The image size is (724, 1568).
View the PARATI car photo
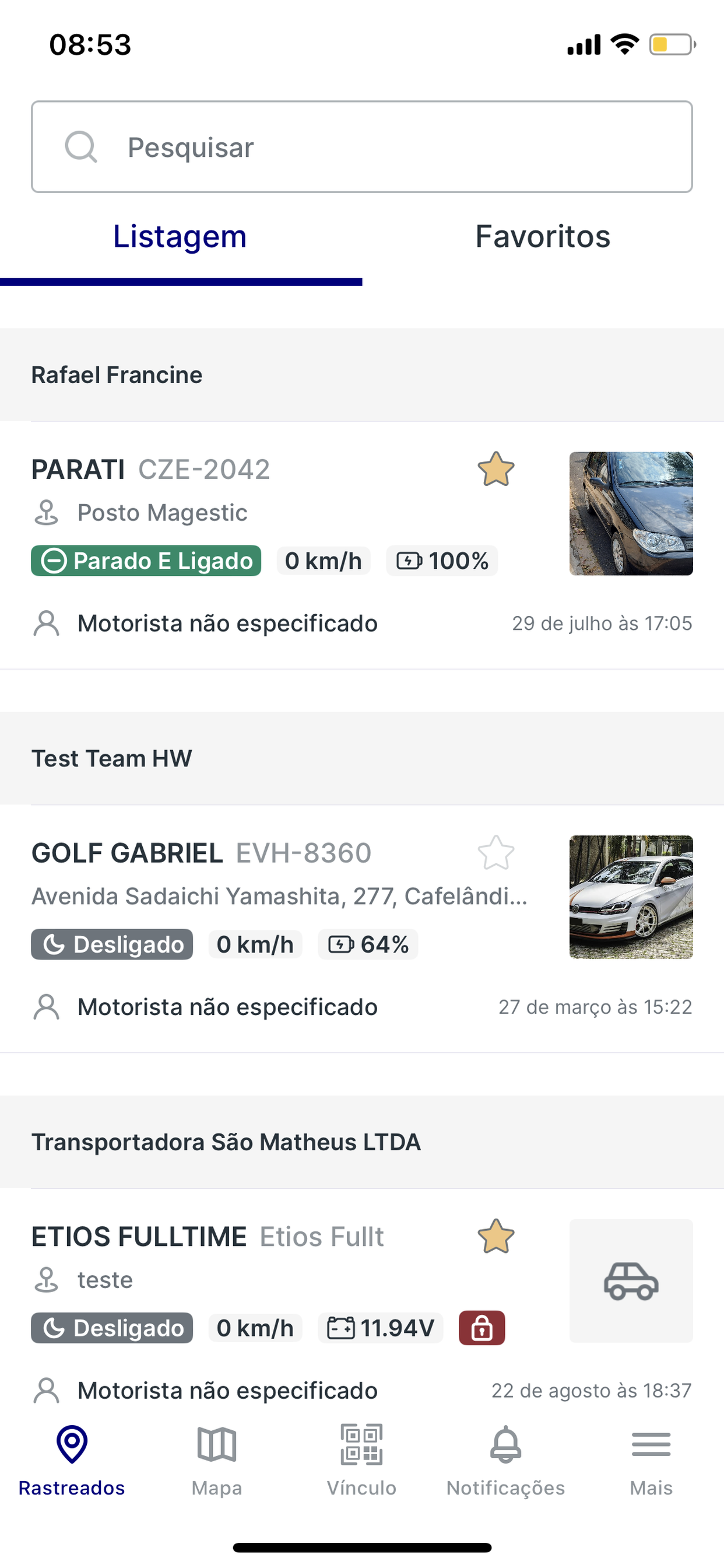[x=631, y=513]
